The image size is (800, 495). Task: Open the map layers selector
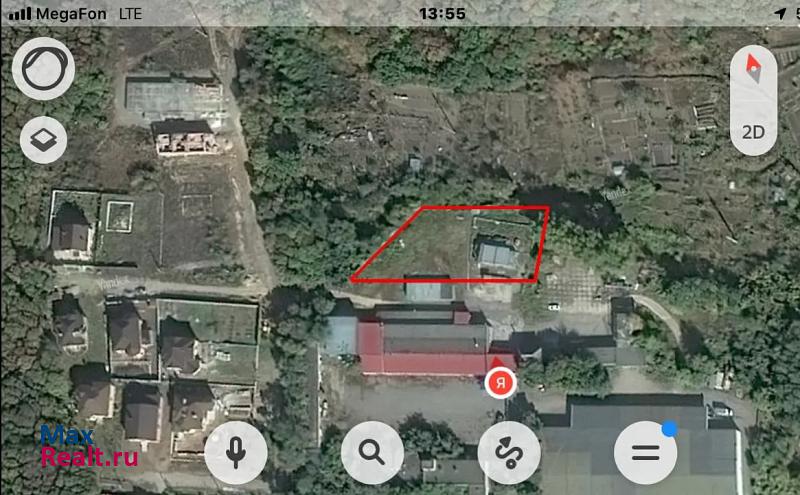click(44, 139)
